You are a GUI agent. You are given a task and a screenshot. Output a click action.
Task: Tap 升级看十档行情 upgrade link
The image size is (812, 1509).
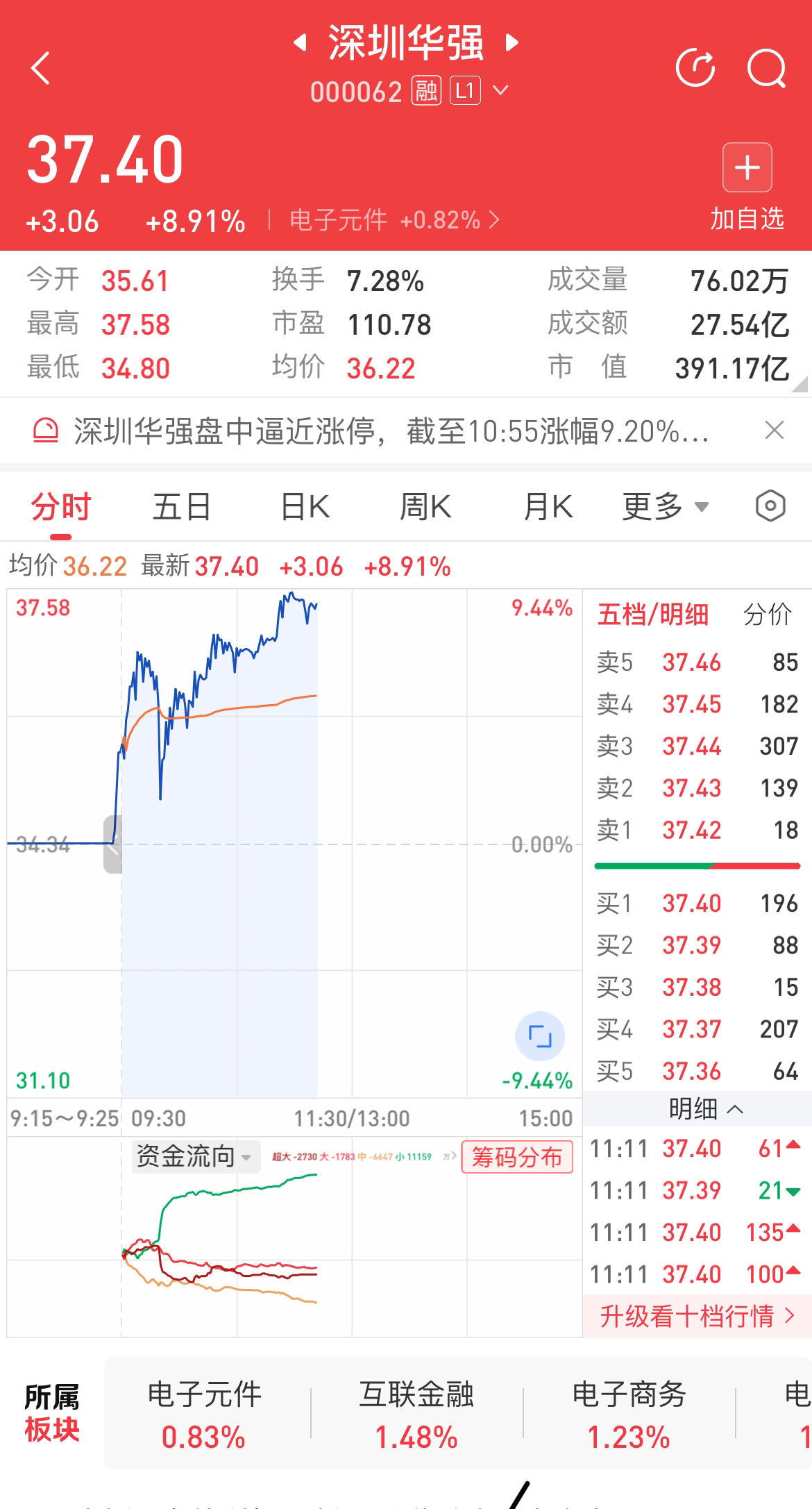697,1315
